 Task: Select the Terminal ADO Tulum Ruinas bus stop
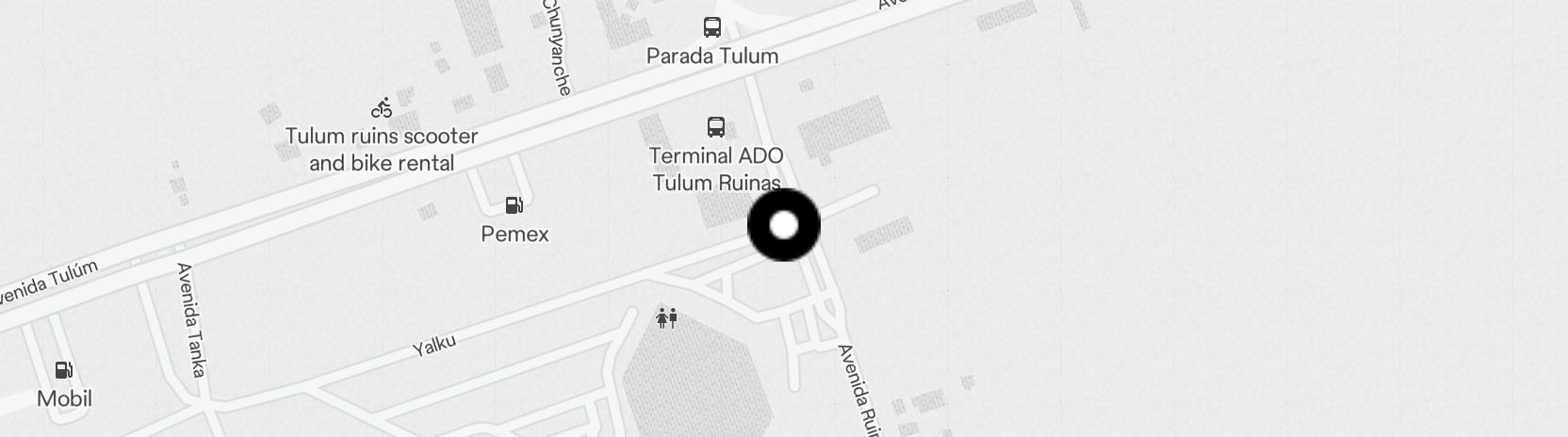pyautogui.click(x=716, y=127)
